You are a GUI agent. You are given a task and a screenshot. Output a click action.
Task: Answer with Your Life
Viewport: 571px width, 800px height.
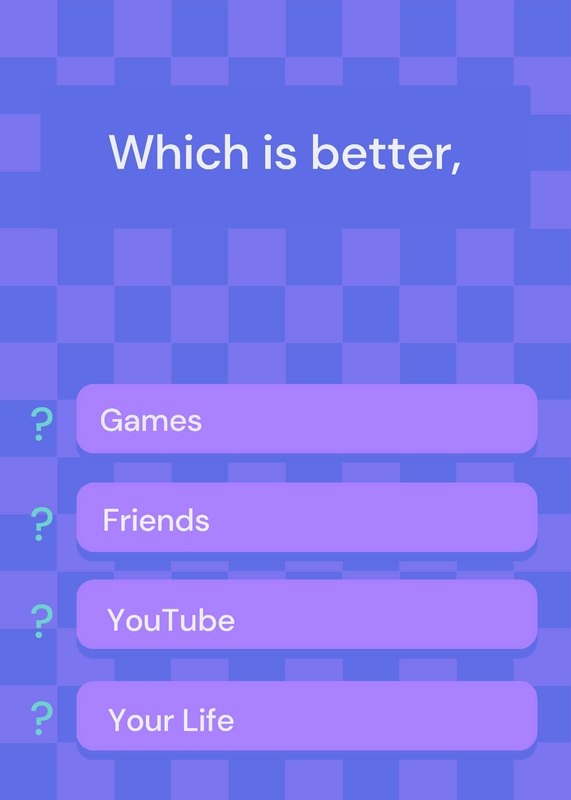tap(307, 715)
